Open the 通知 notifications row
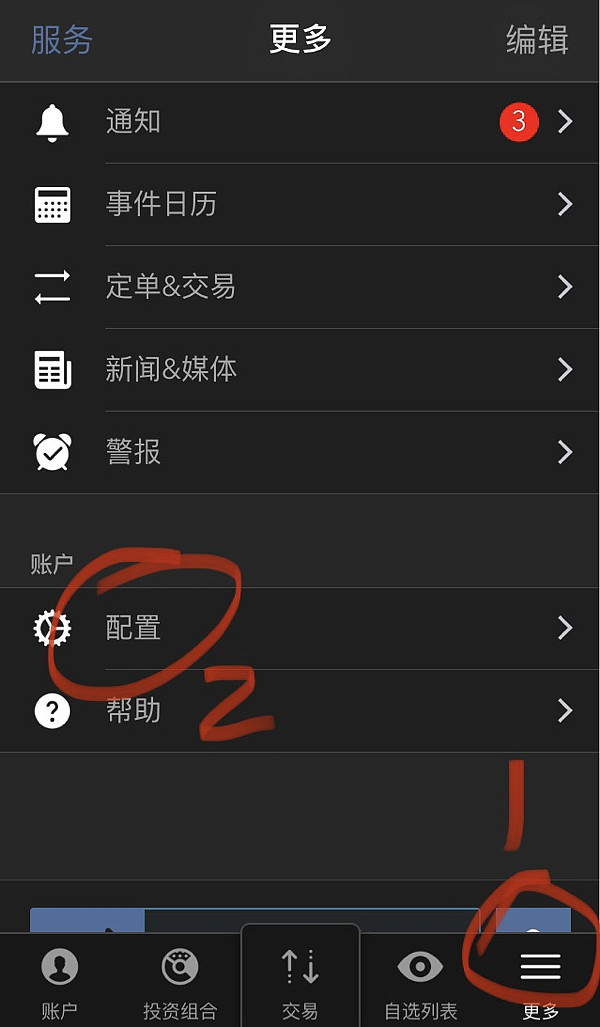This screenshot has width=600, height=1027. point(300,122)
